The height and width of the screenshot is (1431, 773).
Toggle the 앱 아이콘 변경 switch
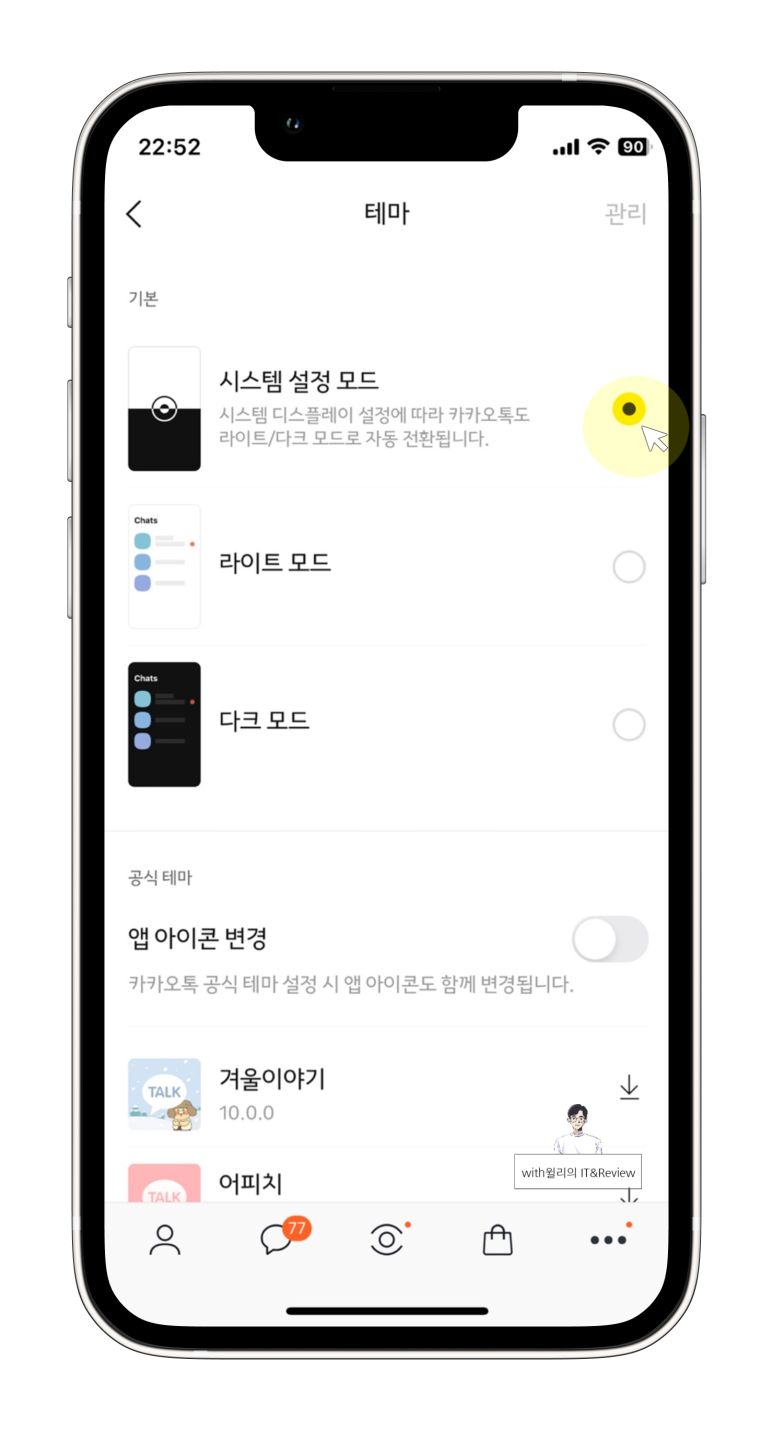point(610,940)
